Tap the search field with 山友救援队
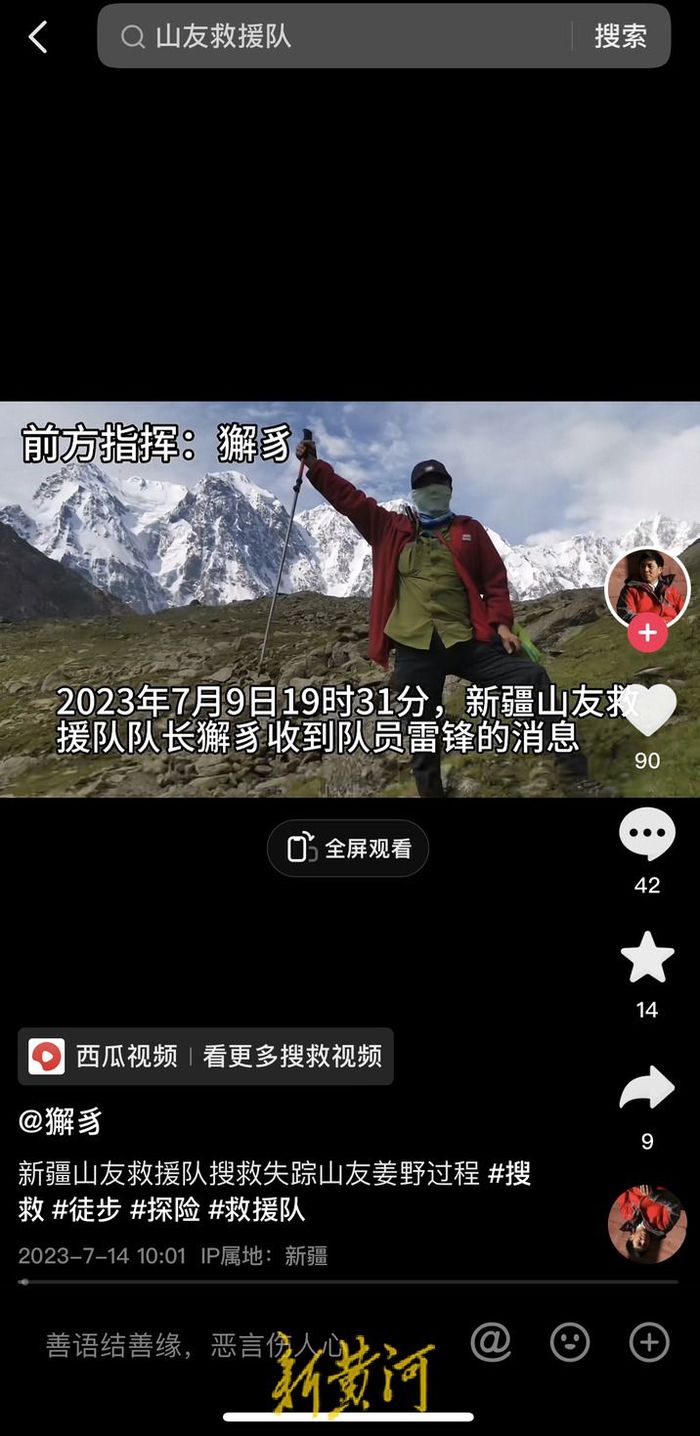Viewport: 700px width, 1436px height. (340, 37)
